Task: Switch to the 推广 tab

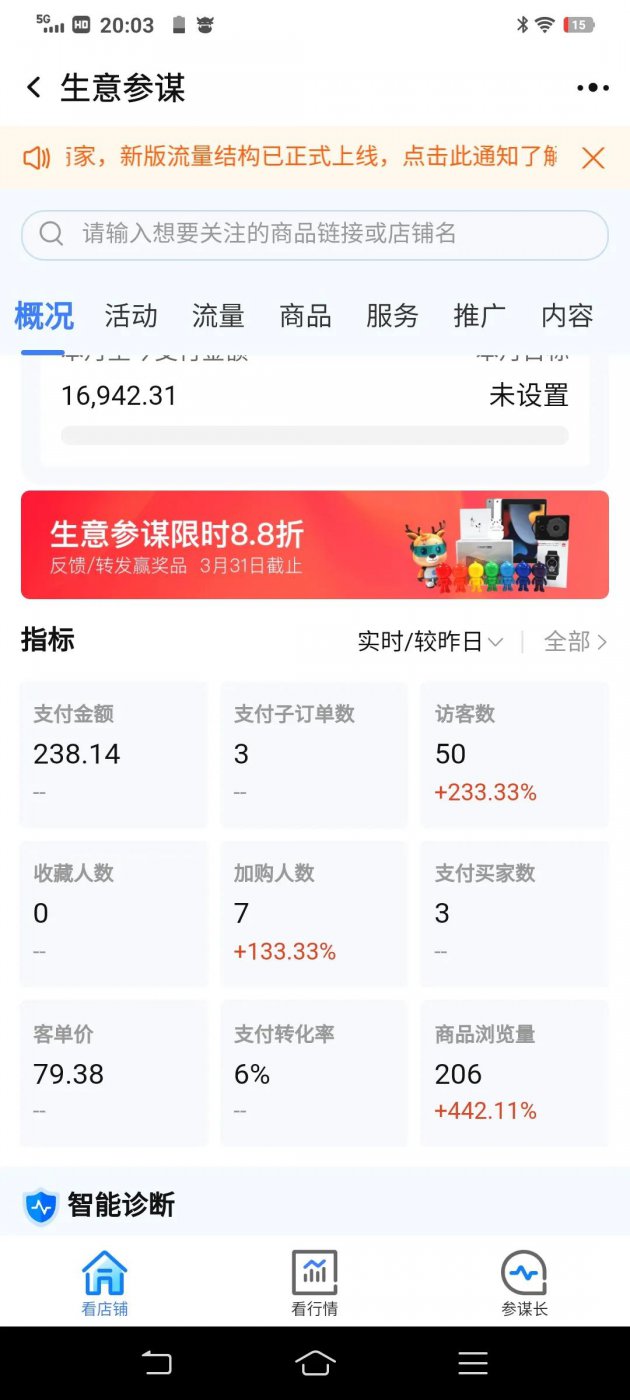Action: (479, 316)
